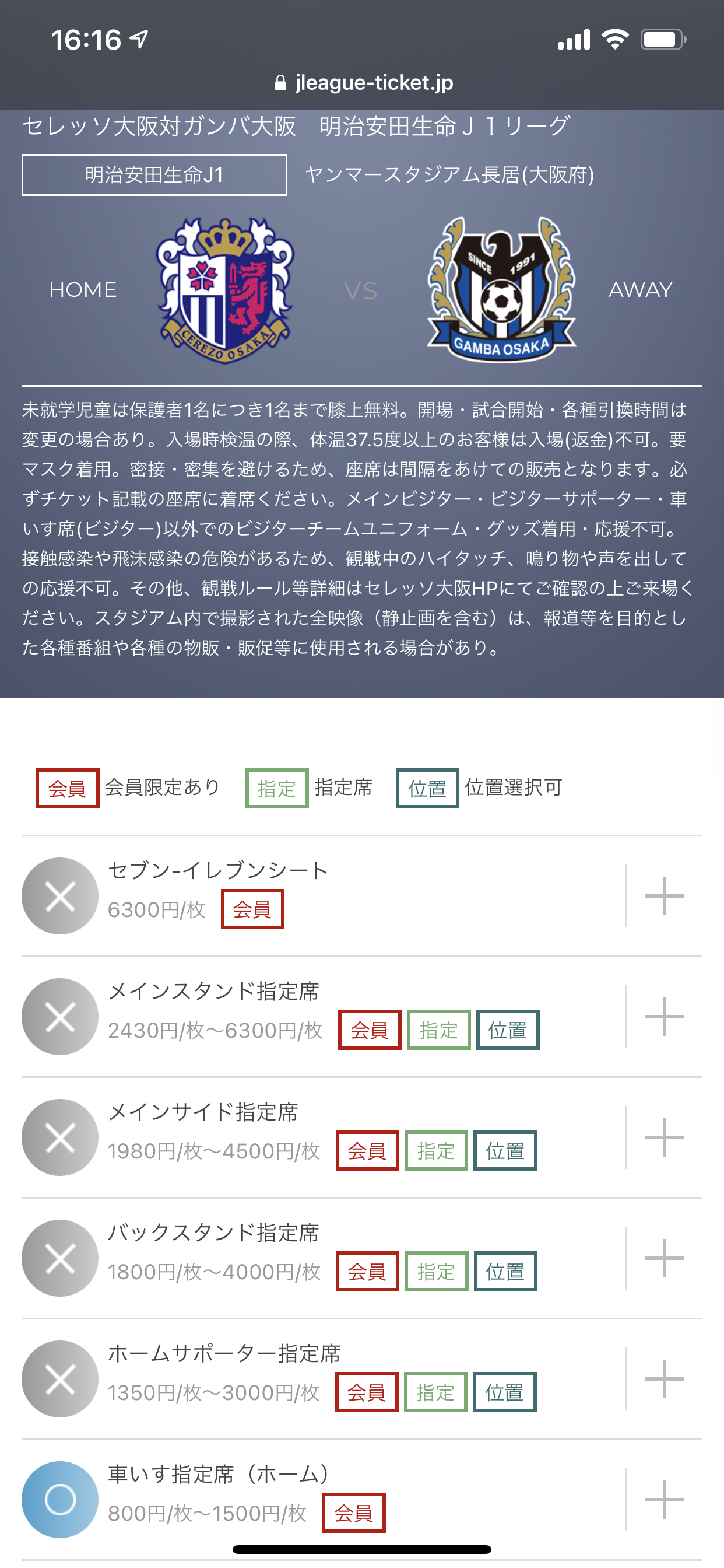
Task: Expand the セブン-イレブンシート ticket row
Action: [x=664, y=896]
